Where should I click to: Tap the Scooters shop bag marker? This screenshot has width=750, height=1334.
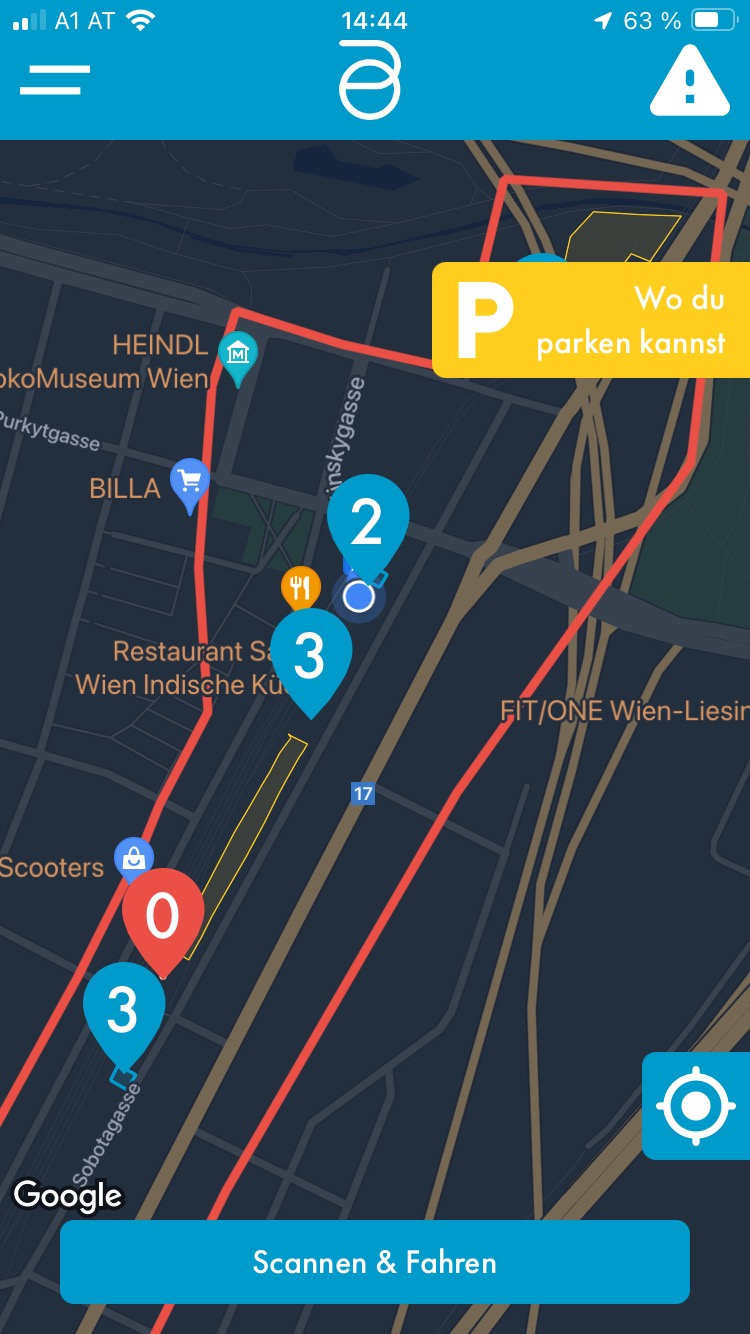click(x=135, y=858)
